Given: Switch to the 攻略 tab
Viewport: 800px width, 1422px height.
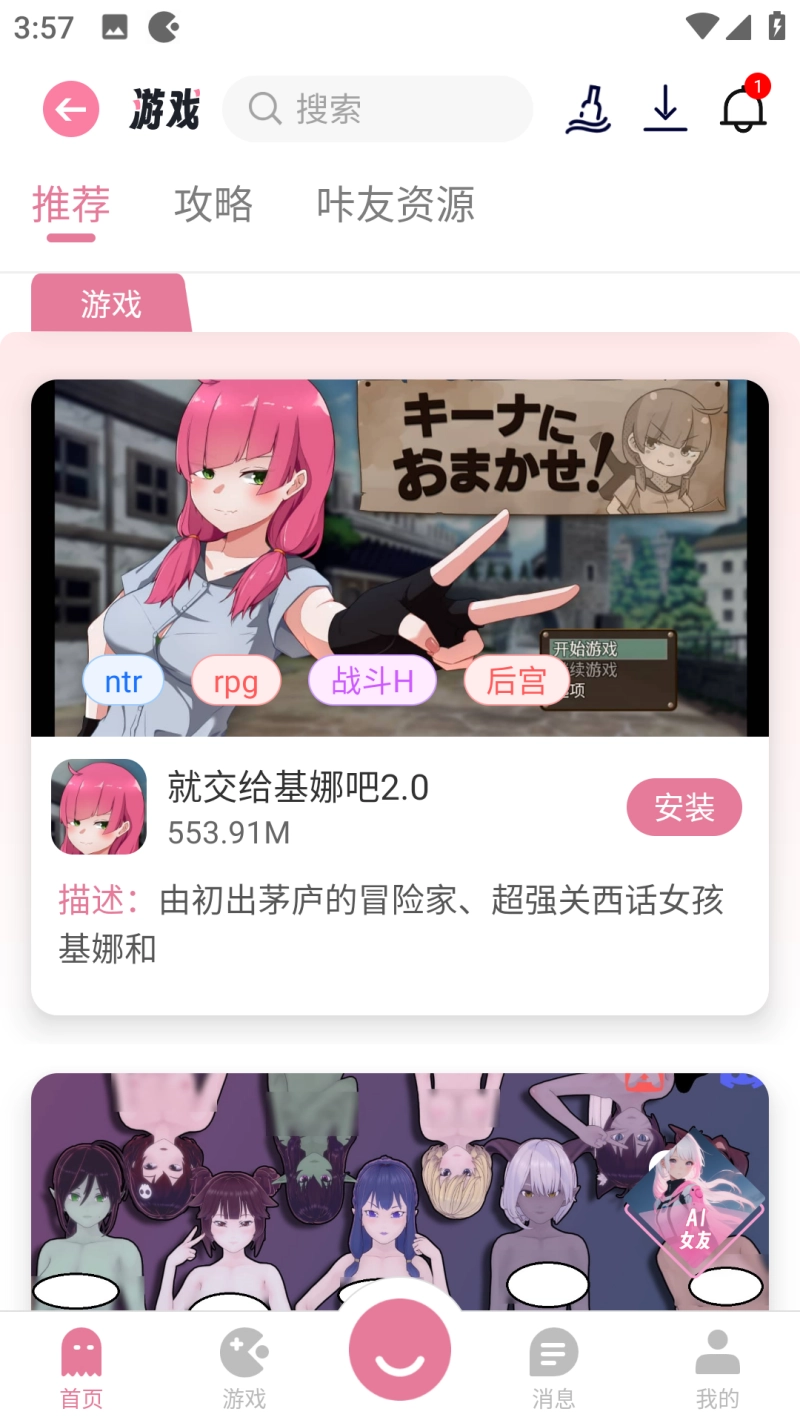Looking at the screenshot, I should [x=213, y=204].
